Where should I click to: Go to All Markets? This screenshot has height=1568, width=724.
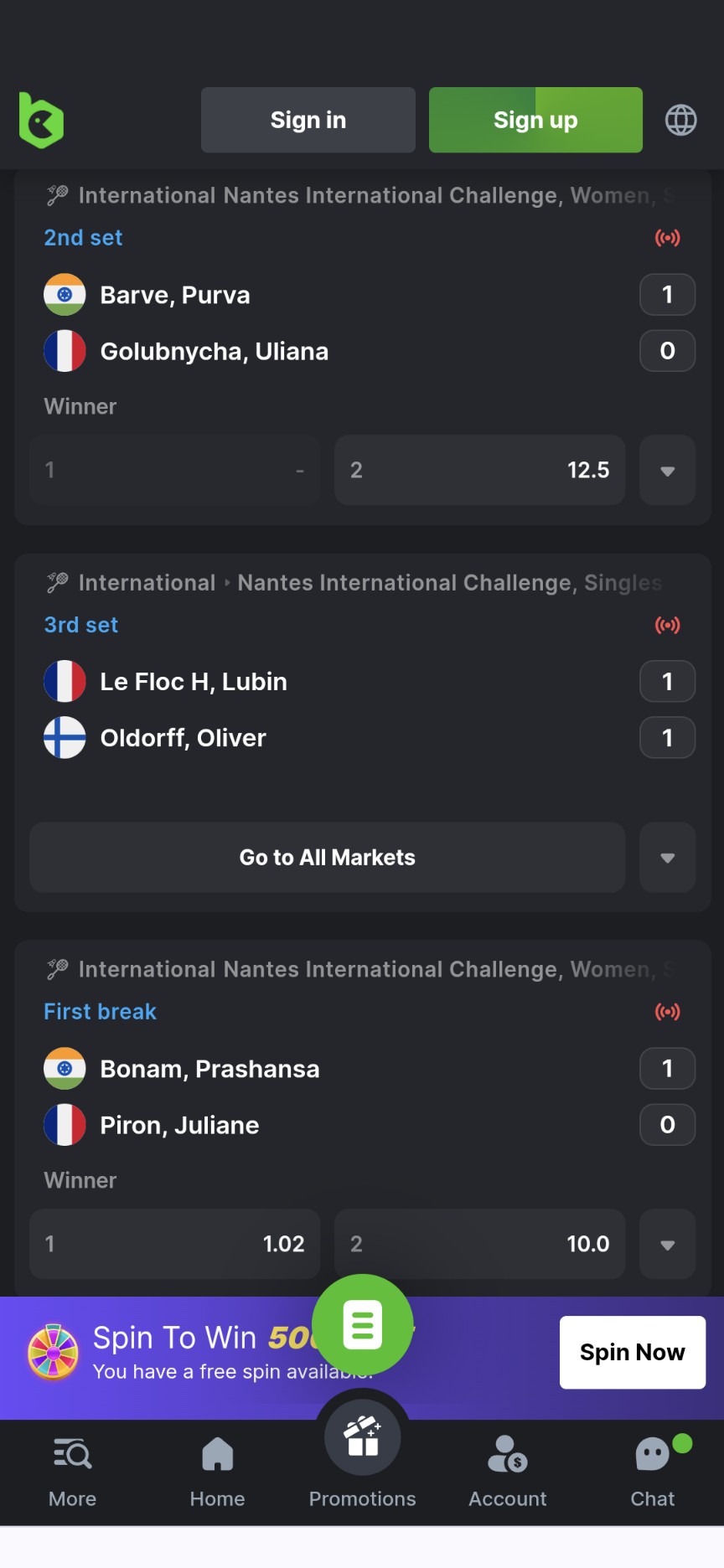[x=327, y=858]
